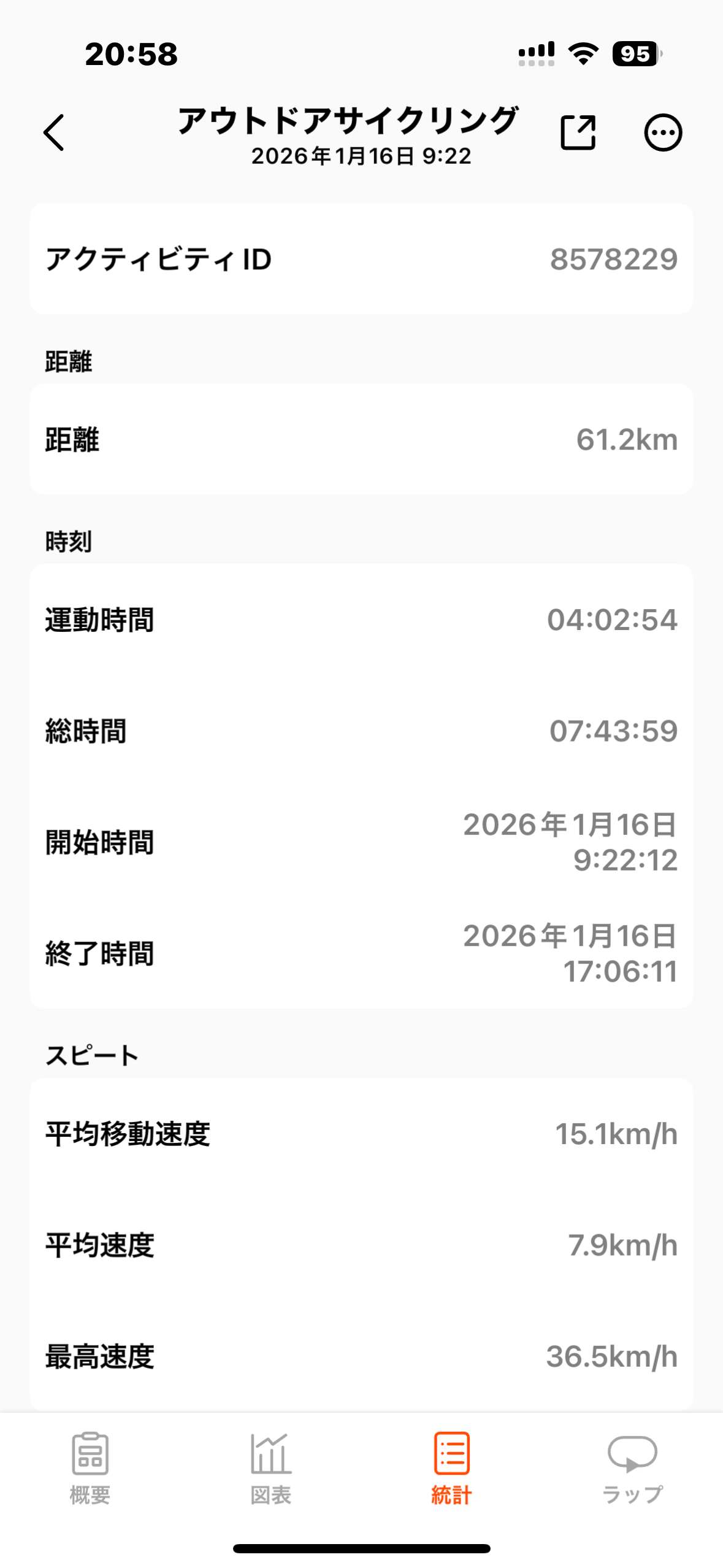Go back from the cycling activity
Screen dimensions: 723x1568
tap(54, 133)
